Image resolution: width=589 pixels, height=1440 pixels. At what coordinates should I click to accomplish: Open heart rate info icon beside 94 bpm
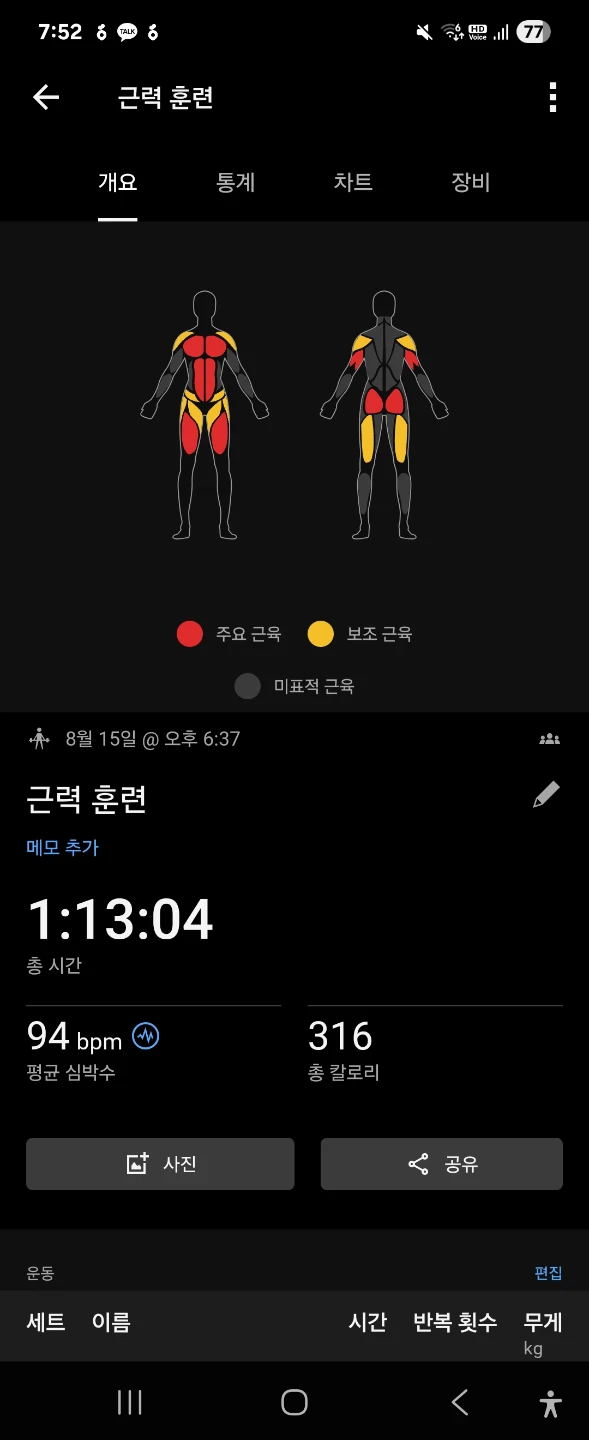(146, 1036)
